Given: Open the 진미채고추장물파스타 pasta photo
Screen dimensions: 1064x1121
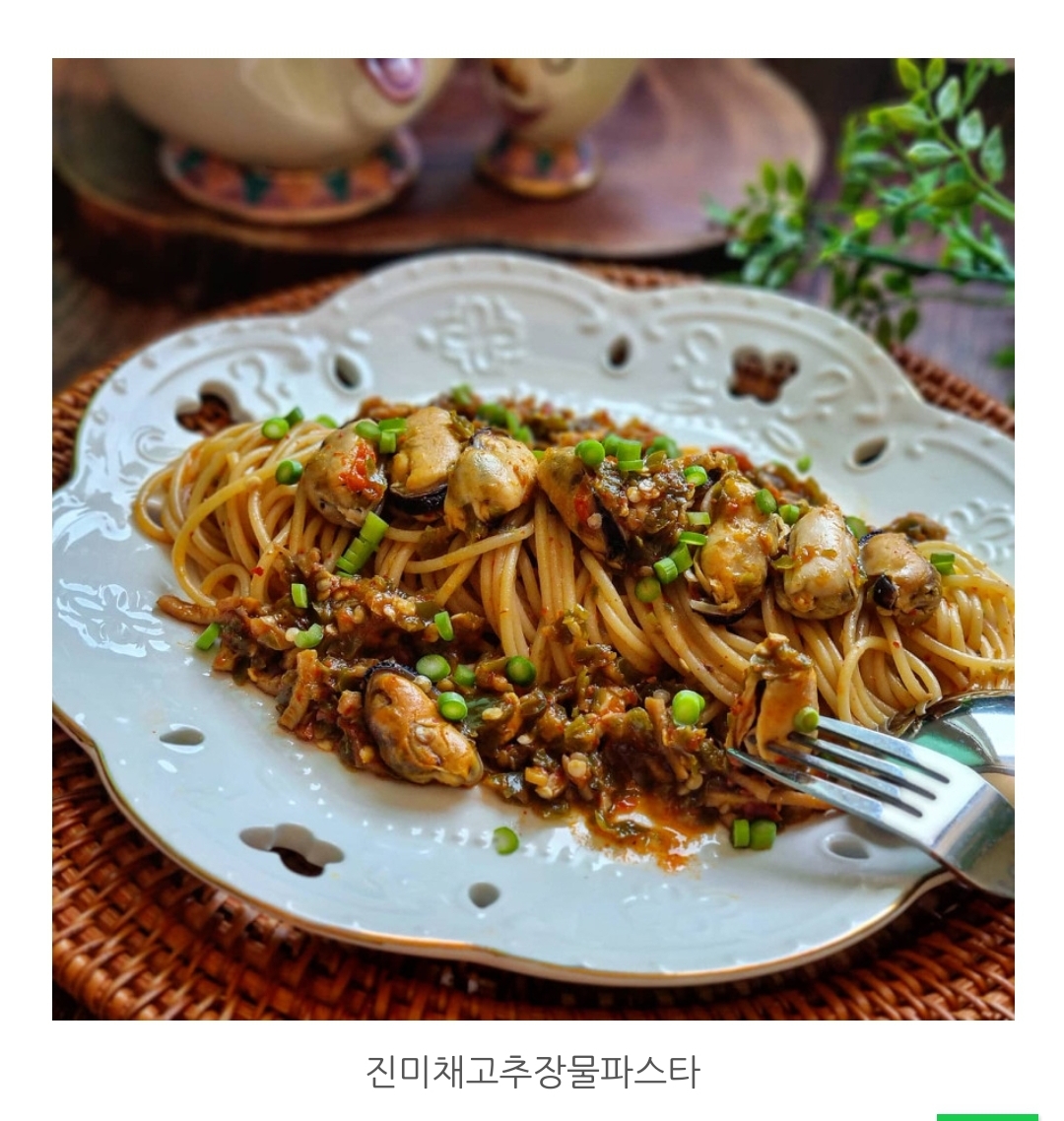Looking at the screenshot, I should tap(532, 539).
